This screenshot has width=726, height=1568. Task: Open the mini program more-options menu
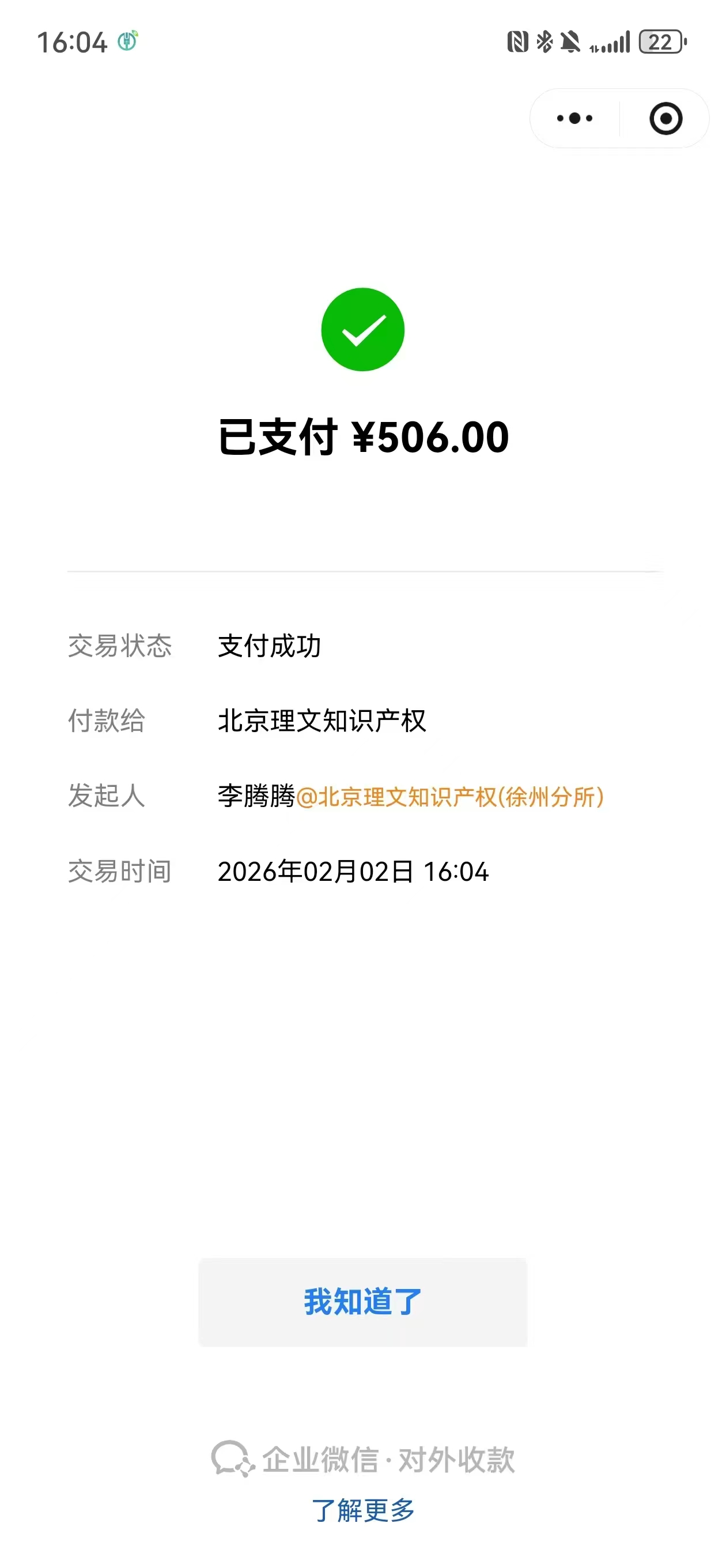[x=574, y=118]
